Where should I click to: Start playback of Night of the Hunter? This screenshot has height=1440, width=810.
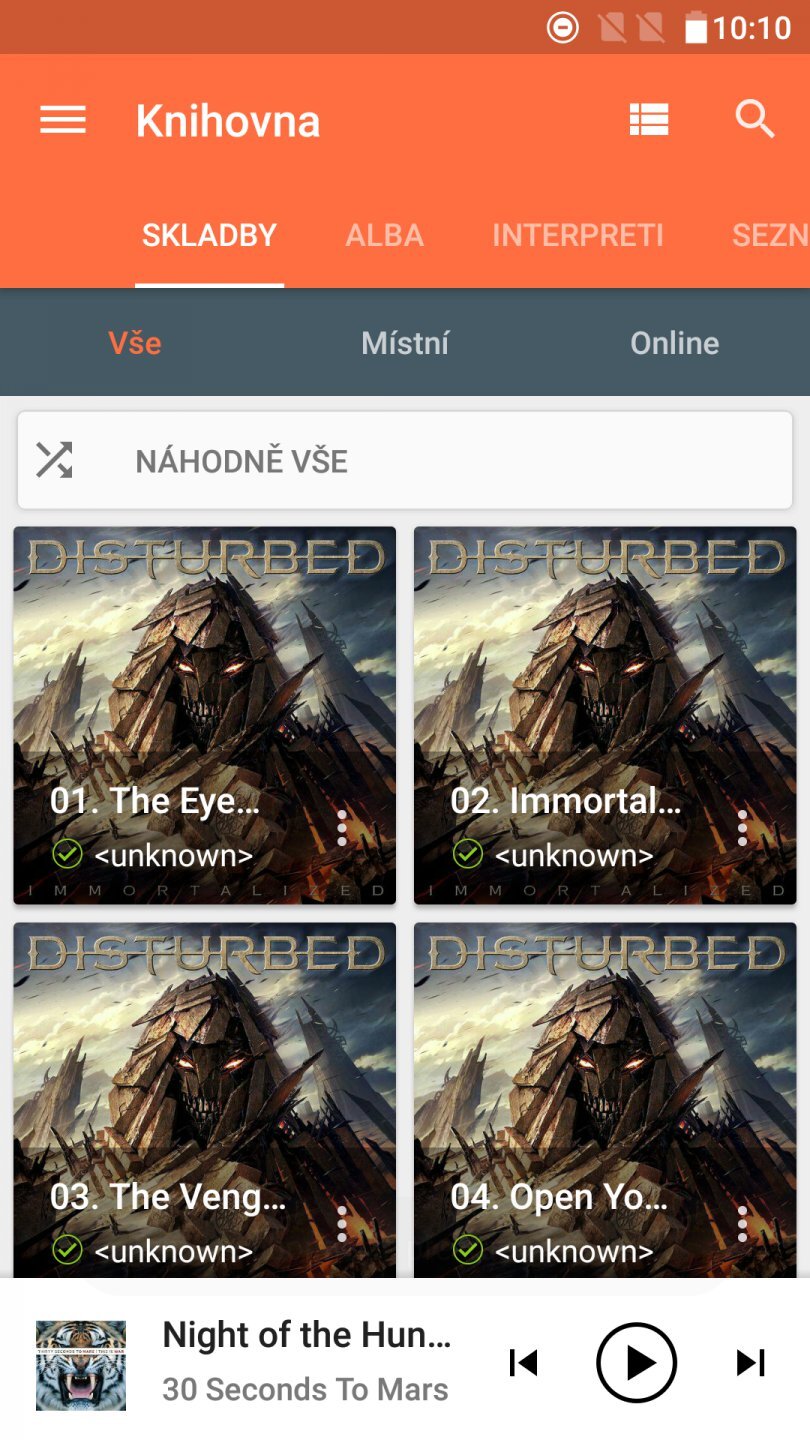(x=637, y=1362)
